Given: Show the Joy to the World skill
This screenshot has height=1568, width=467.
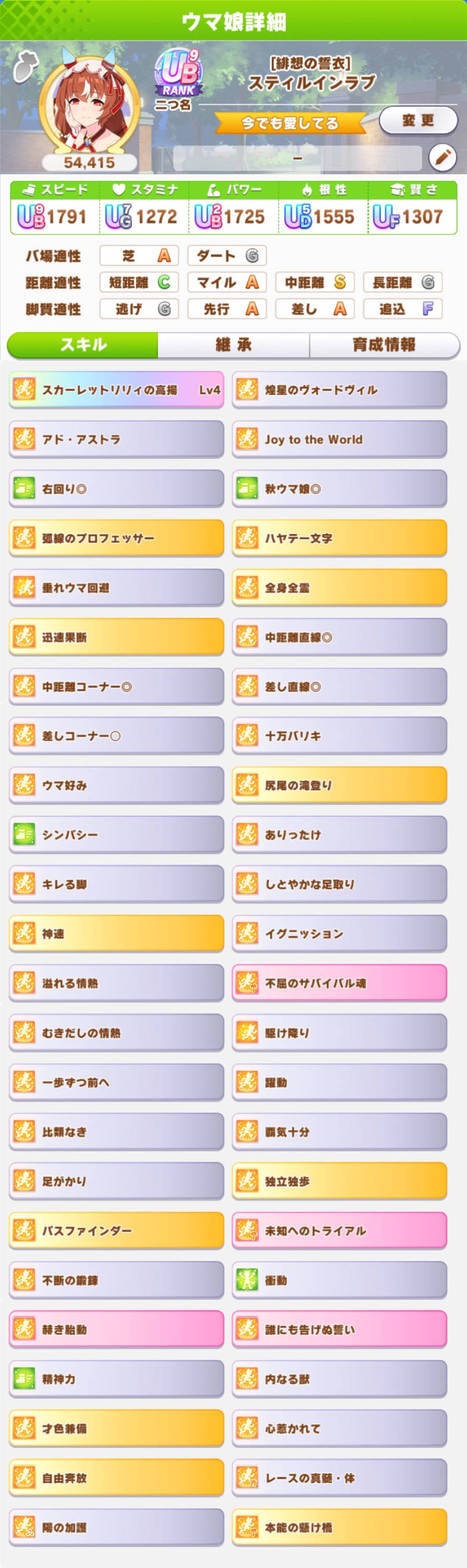Looking at the screenshot, I should tap(339, 439).
